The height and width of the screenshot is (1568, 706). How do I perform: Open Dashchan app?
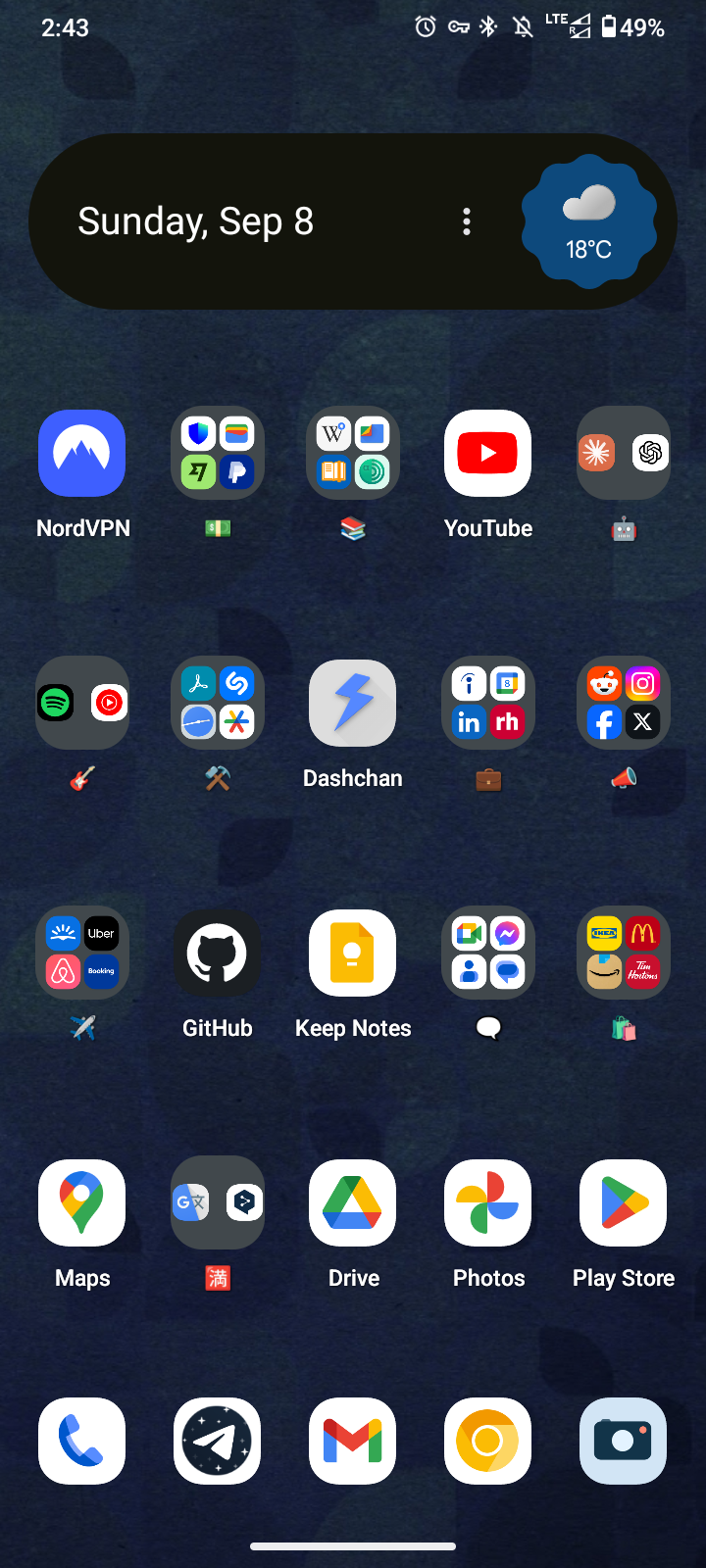click(x=353, y=704)
